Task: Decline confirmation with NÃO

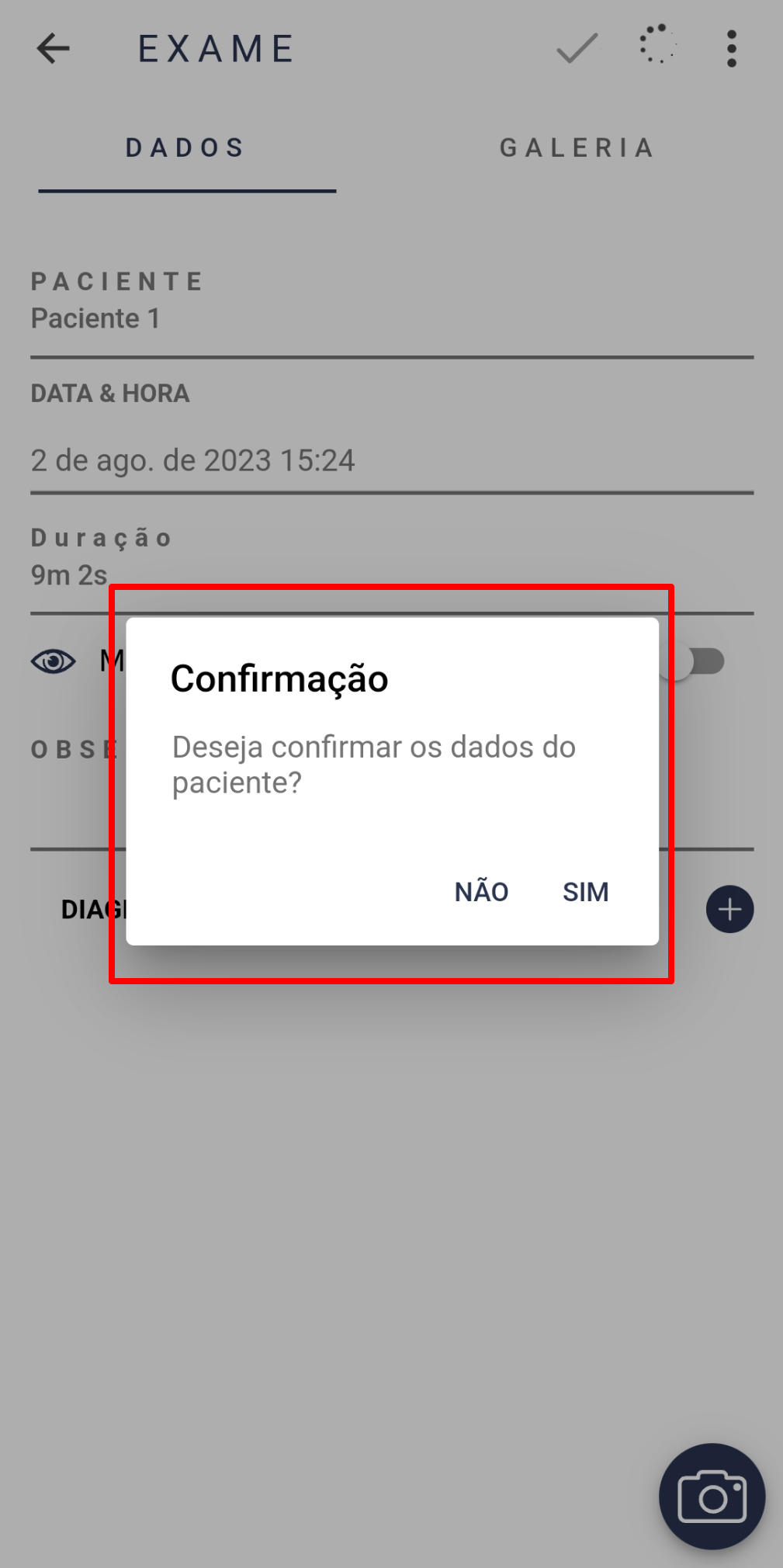Action: point(481,892)
